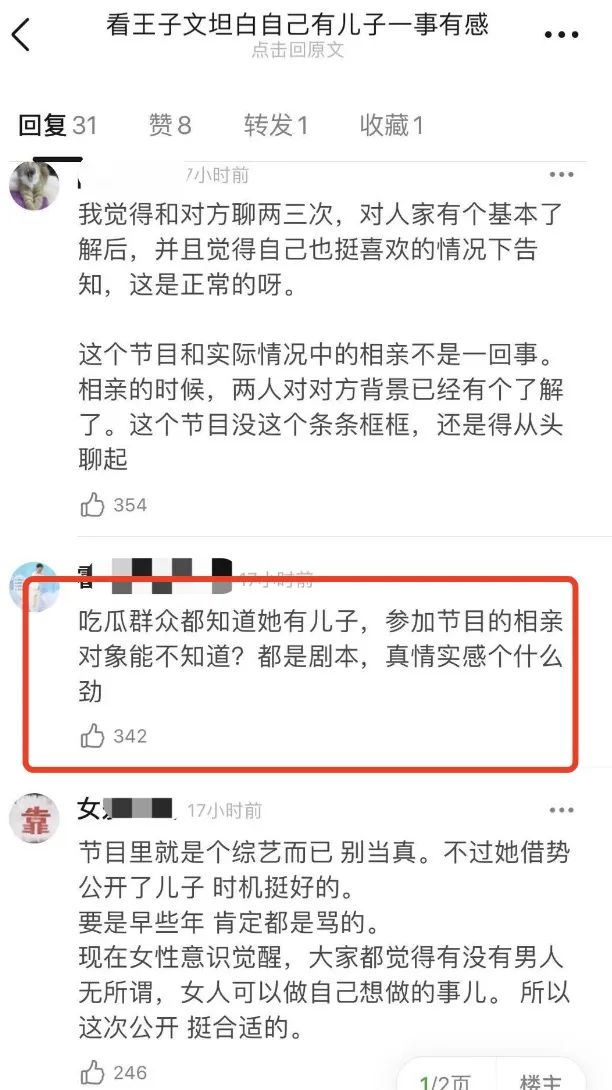
Task: Go back using the top-left arrow
Action: 22,36
